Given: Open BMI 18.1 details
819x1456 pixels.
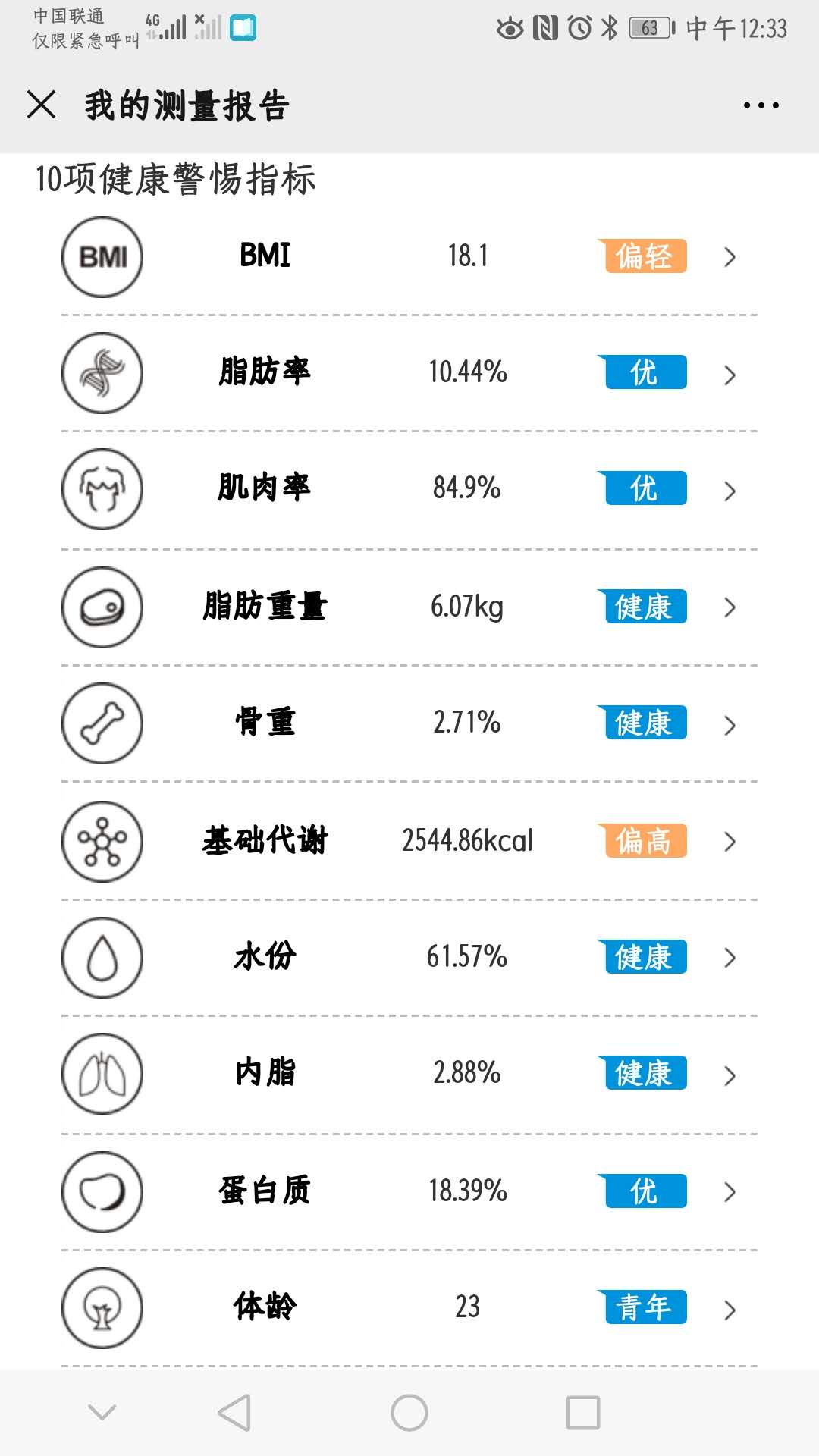Looking at the screenshot, I should pyautogui.click(x=409, y=256).
